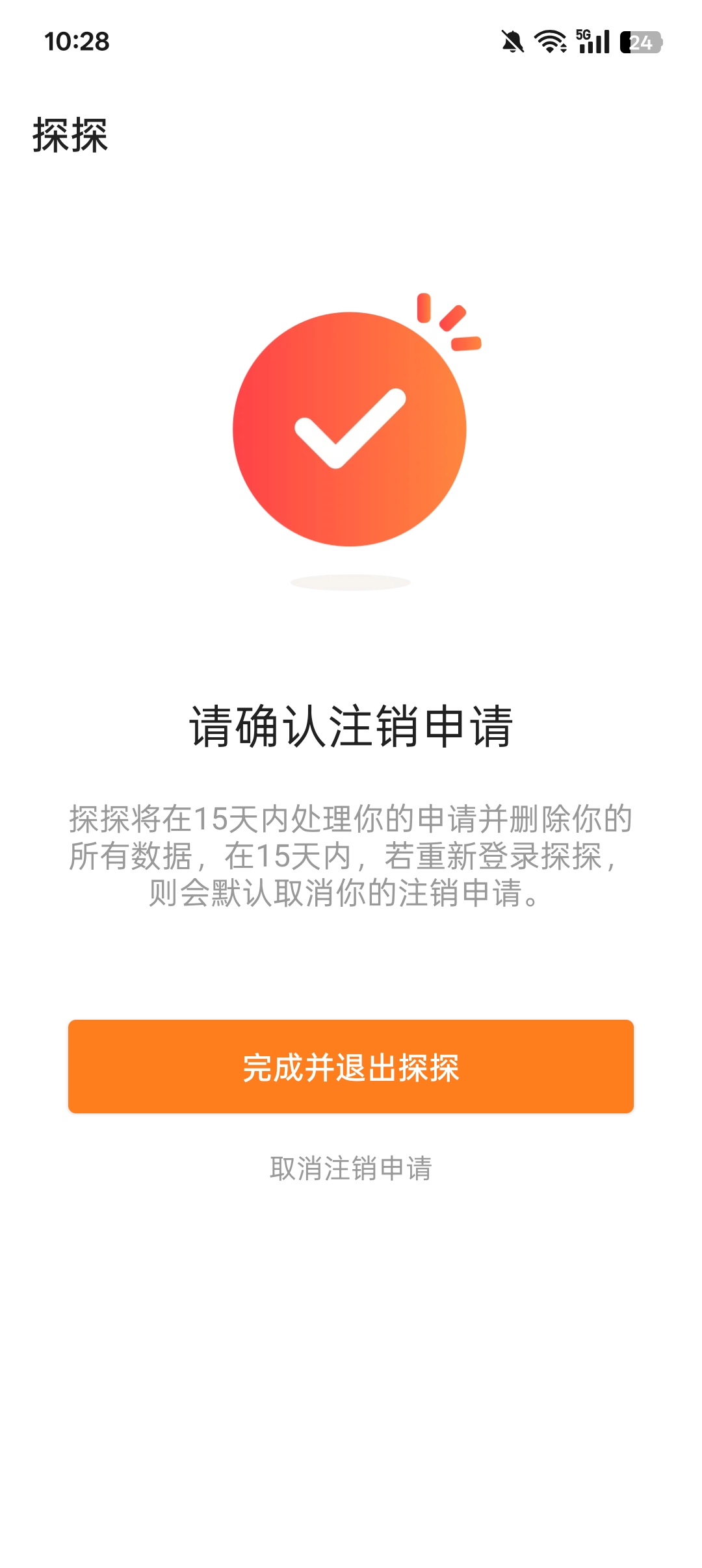702x1568 pixels.
Task: Tap the 5G cellular signal icon
Action: [589, 42]
